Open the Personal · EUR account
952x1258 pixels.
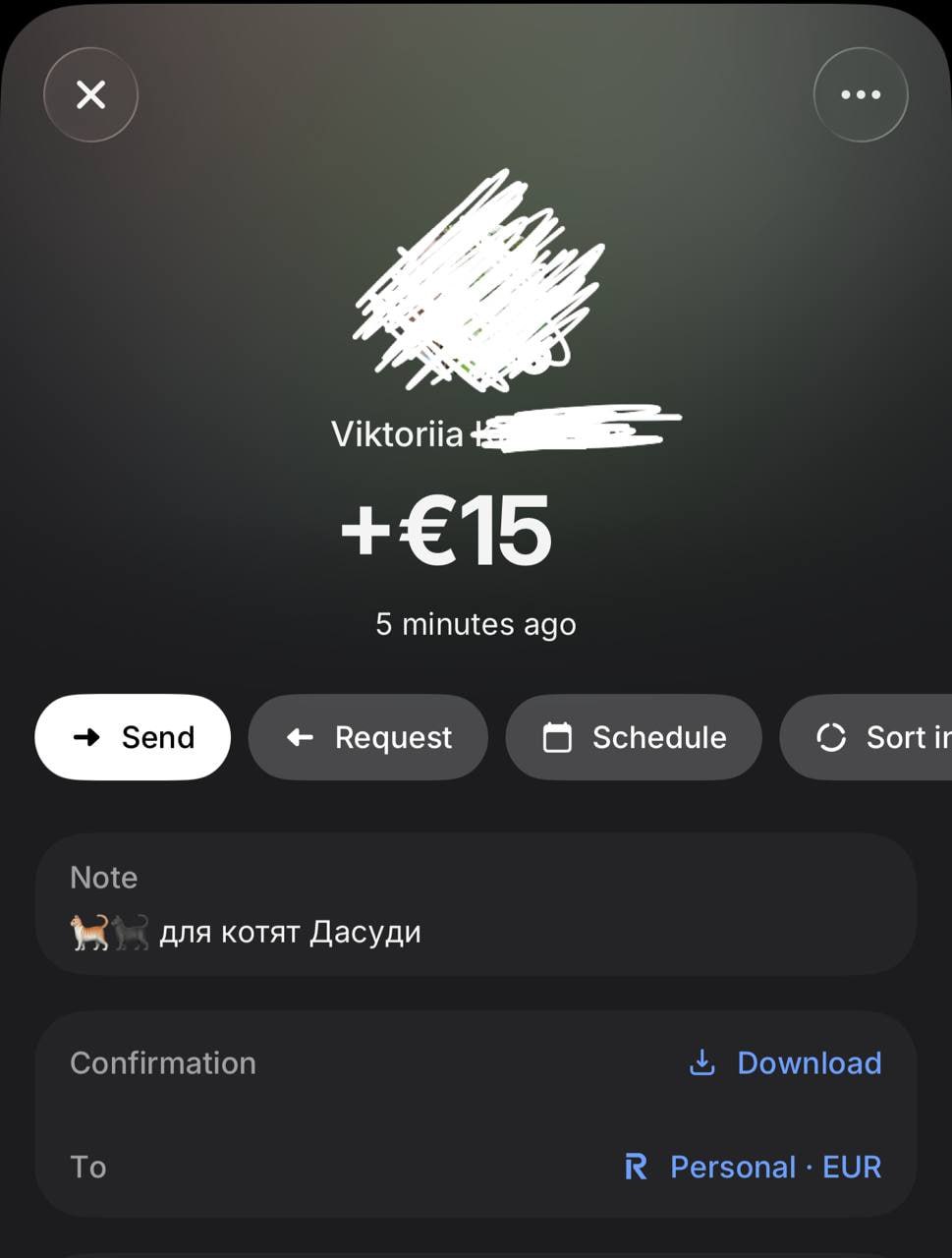tap(754, 1167)
